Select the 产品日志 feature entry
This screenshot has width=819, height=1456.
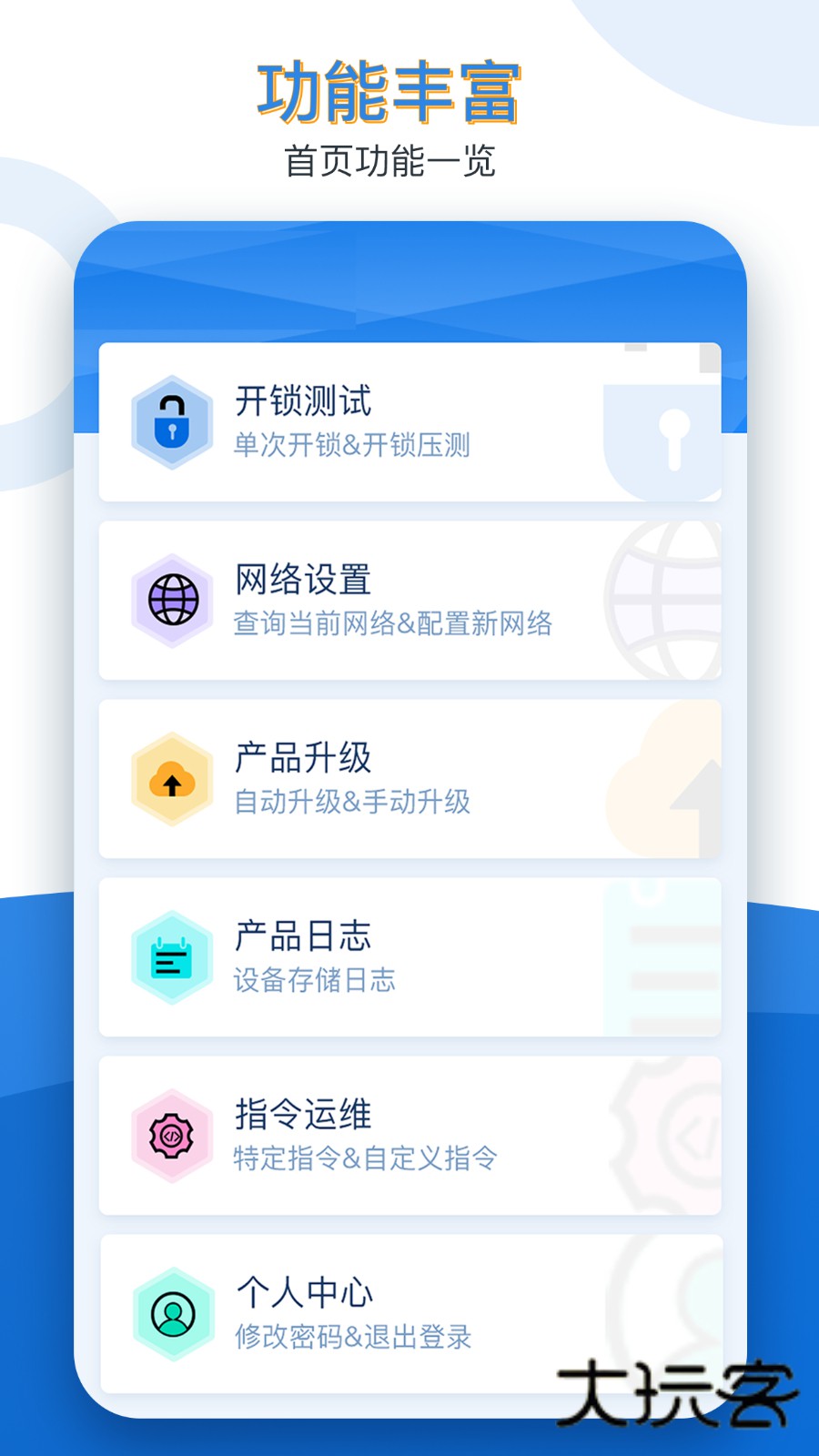[x=408, y=958]
